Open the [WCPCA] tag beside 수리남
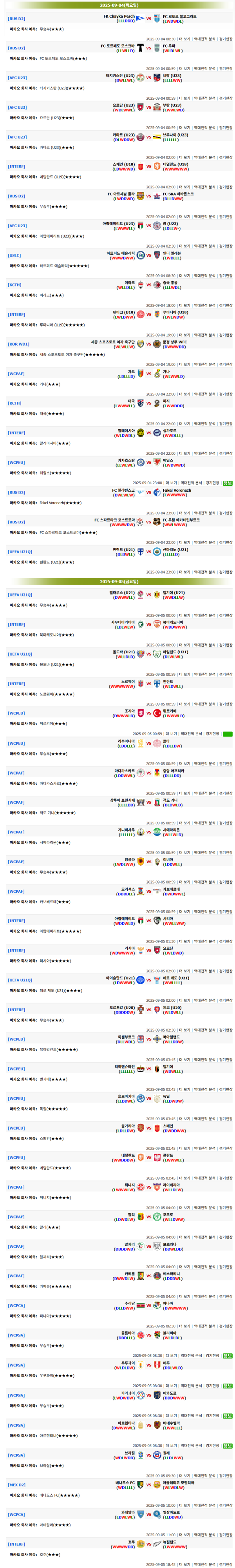This screenshot has width=235, height=1568. tap(16, 1305)
